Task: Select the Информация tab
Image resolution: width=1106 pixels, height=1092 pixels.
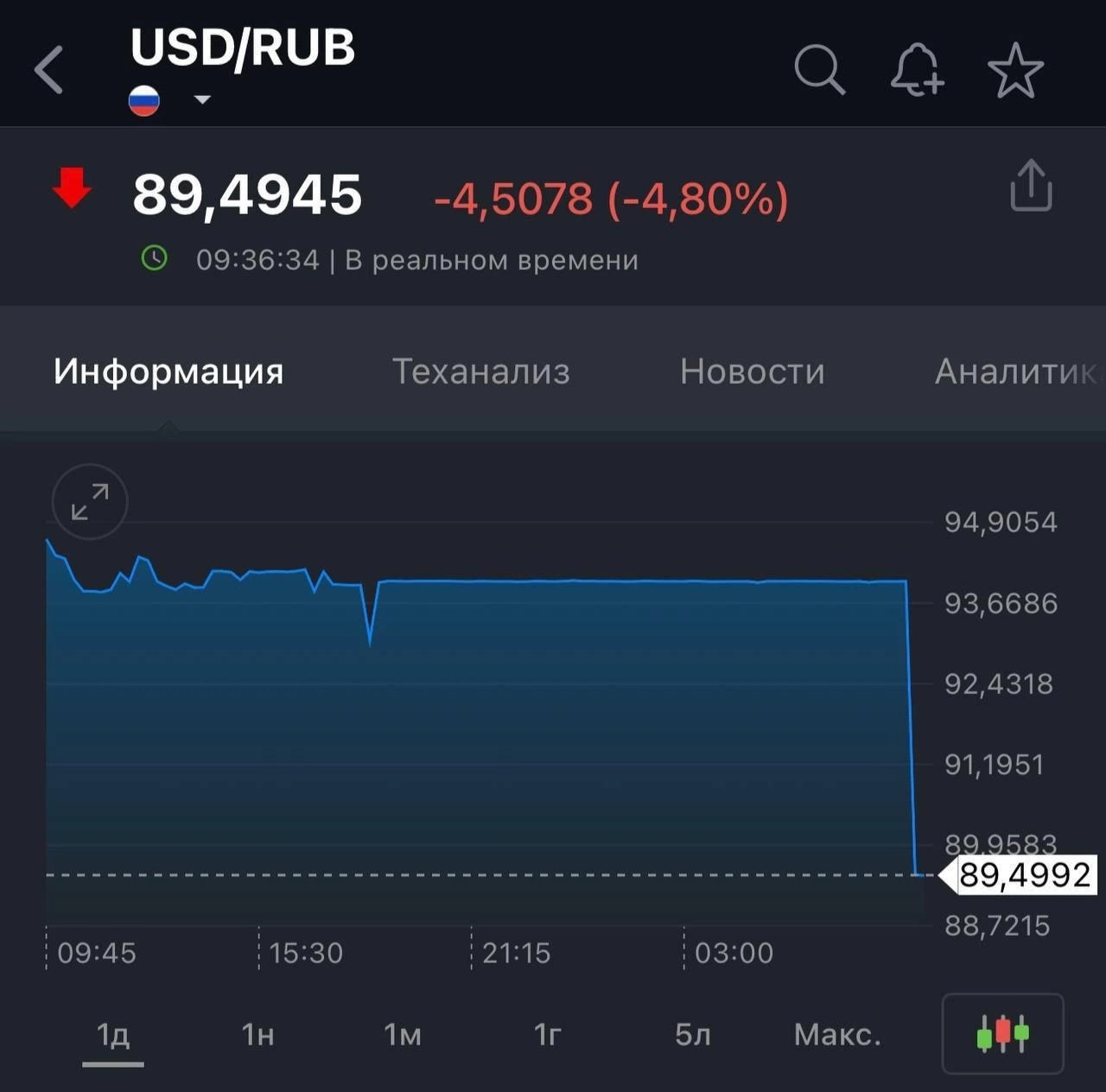Action: 168,371
